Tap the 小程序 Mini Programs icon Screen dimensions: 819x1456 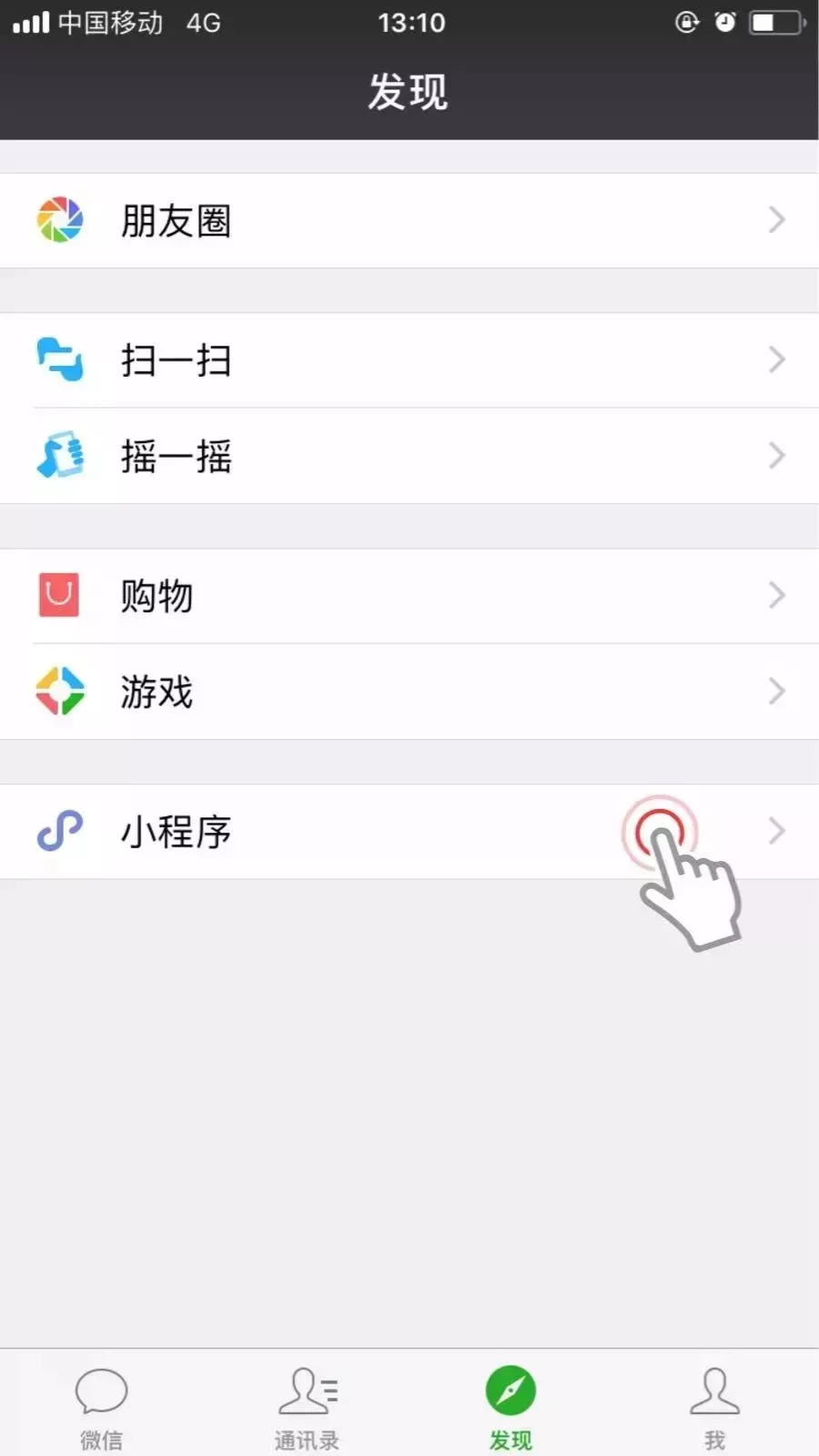58,831
